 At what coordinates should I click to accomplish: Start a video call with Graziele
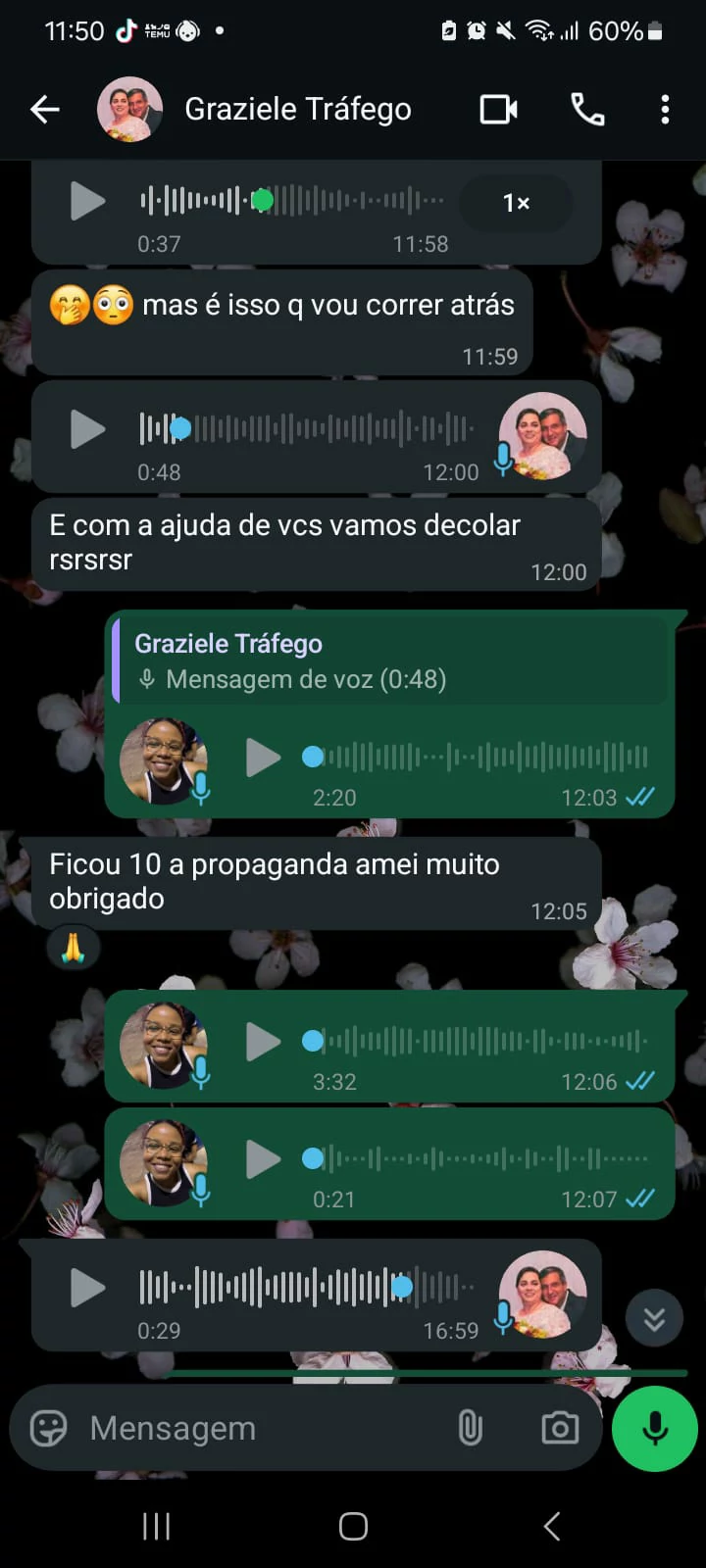(498, 110)
